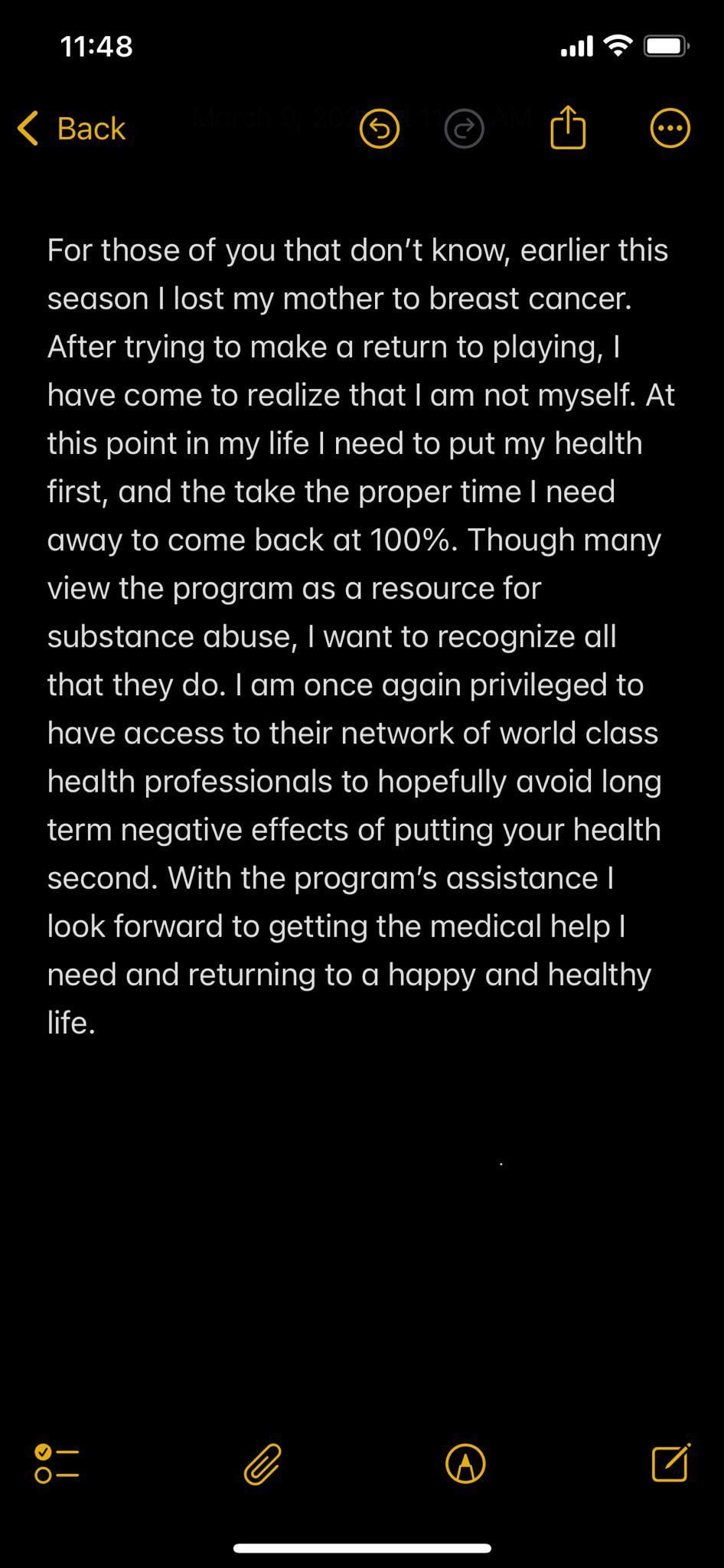Redo the last undone edit
Screen dimensions: 724x1568
click(x=464, y=129)
